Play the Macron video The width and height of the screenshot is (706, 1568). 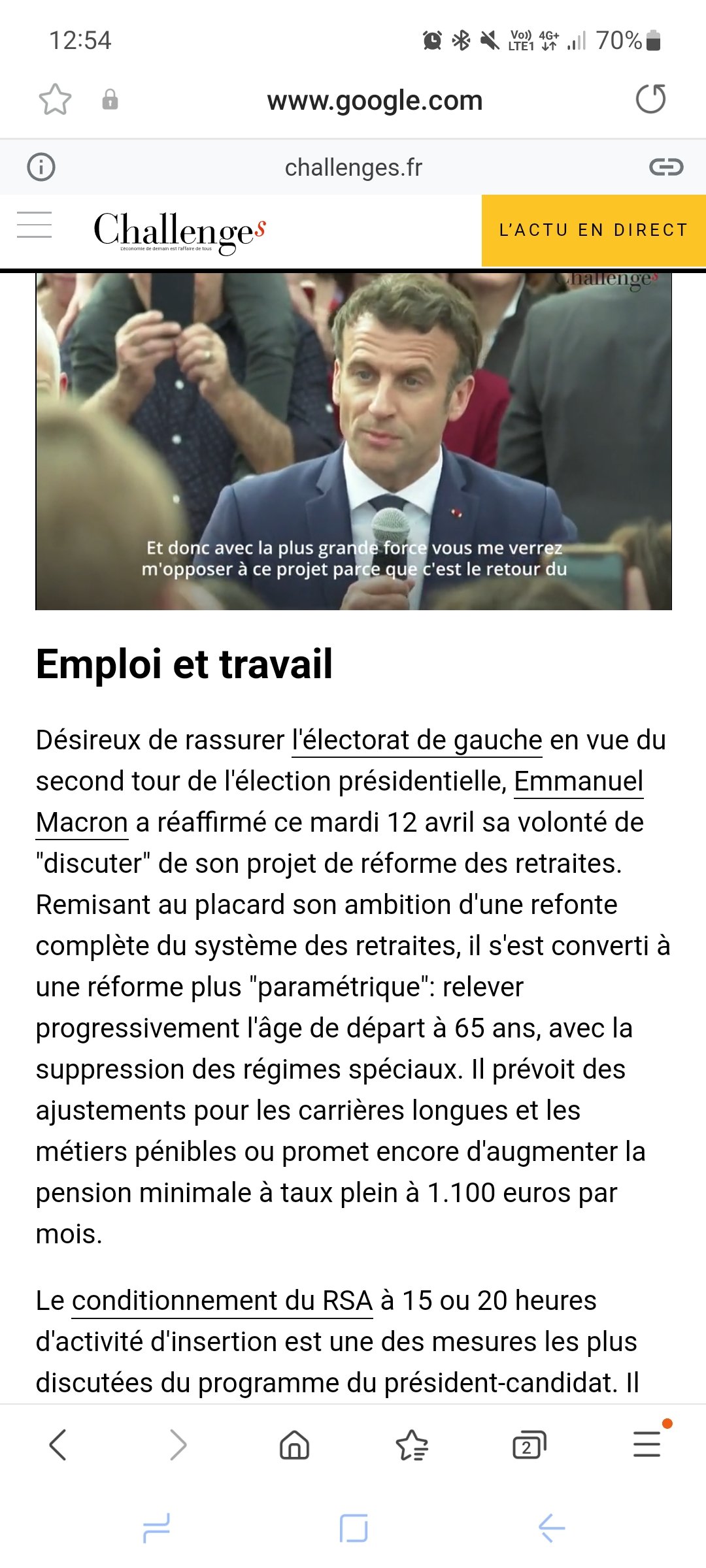(354, 441)
